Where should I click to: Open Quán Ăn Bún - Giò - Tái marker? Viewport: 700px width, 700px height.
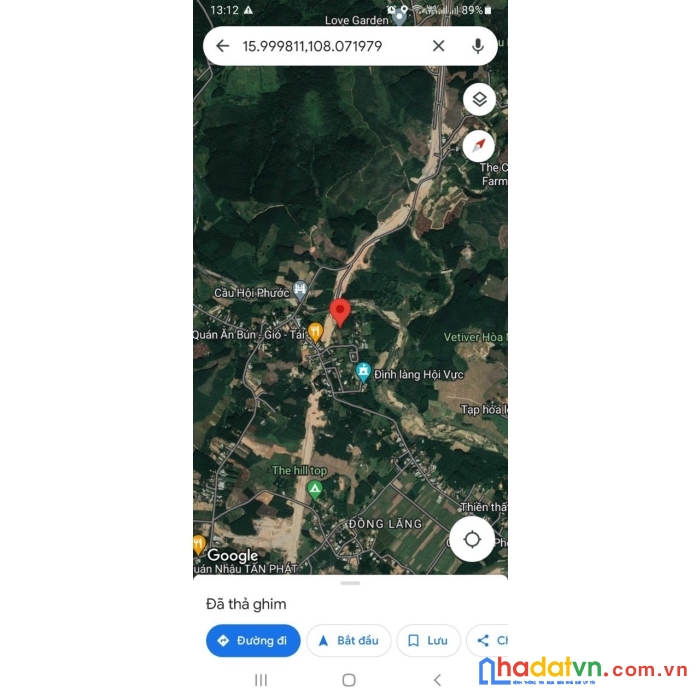coord(315,331)
